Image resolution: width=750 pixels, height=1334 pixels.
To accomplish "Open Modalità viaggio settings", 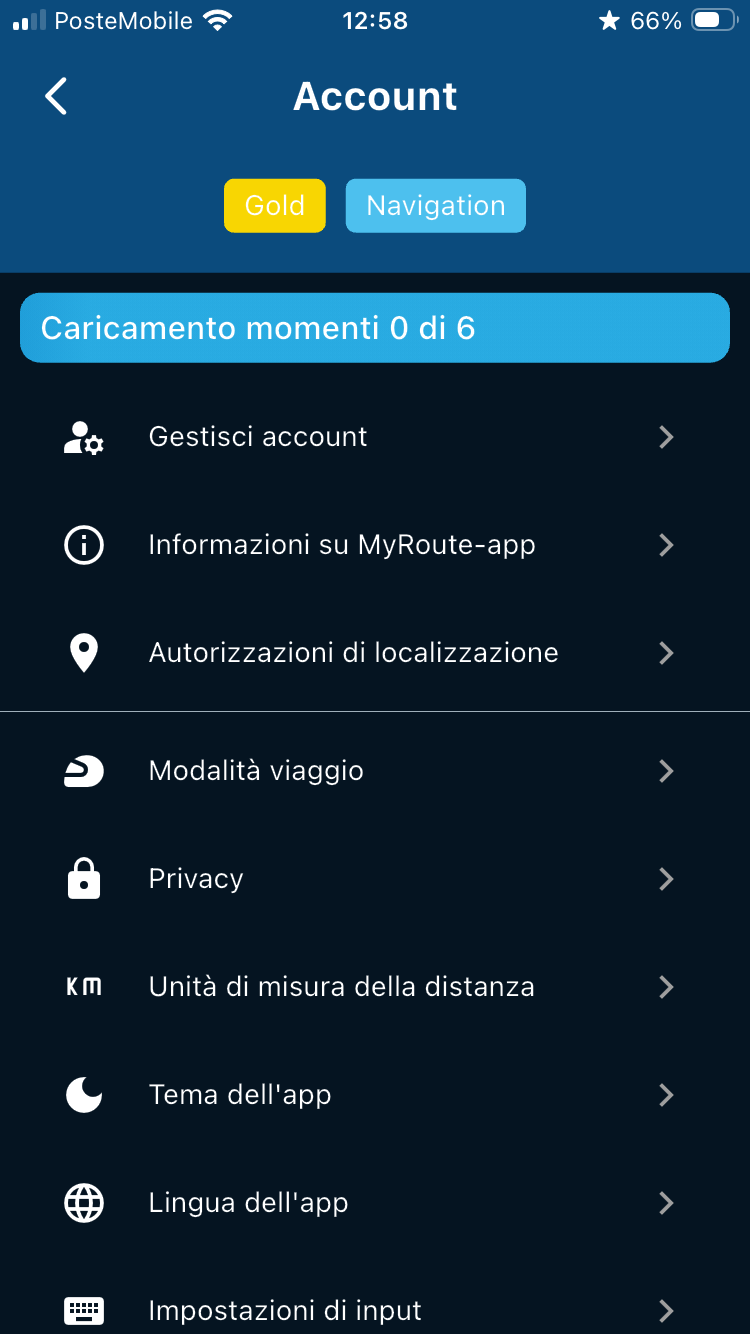I will 375,771.
